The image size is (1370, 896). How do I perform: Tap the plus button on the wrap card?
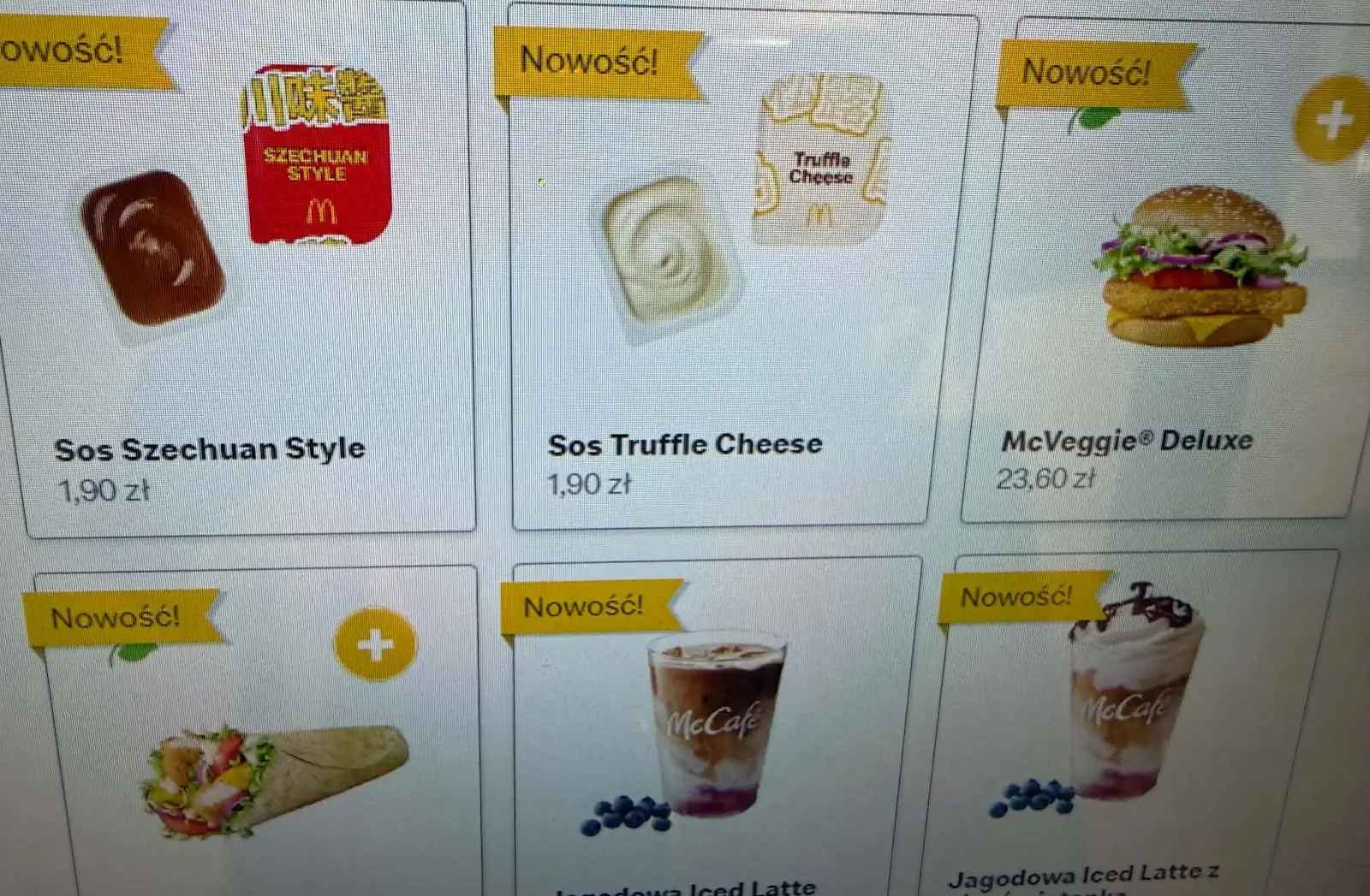coord(375,644)
